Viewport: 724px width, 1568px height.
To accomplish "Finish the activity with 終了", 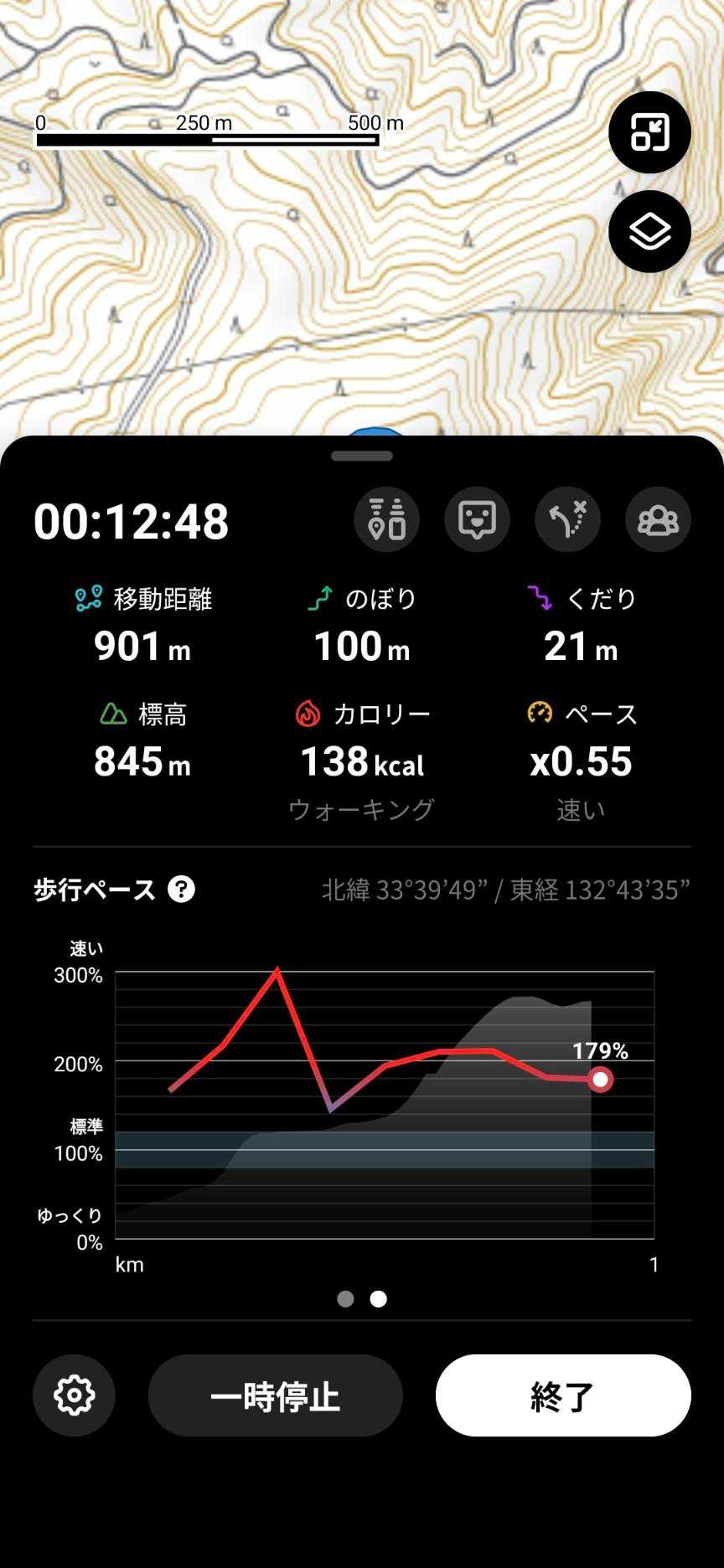I will click(562, 1395).
